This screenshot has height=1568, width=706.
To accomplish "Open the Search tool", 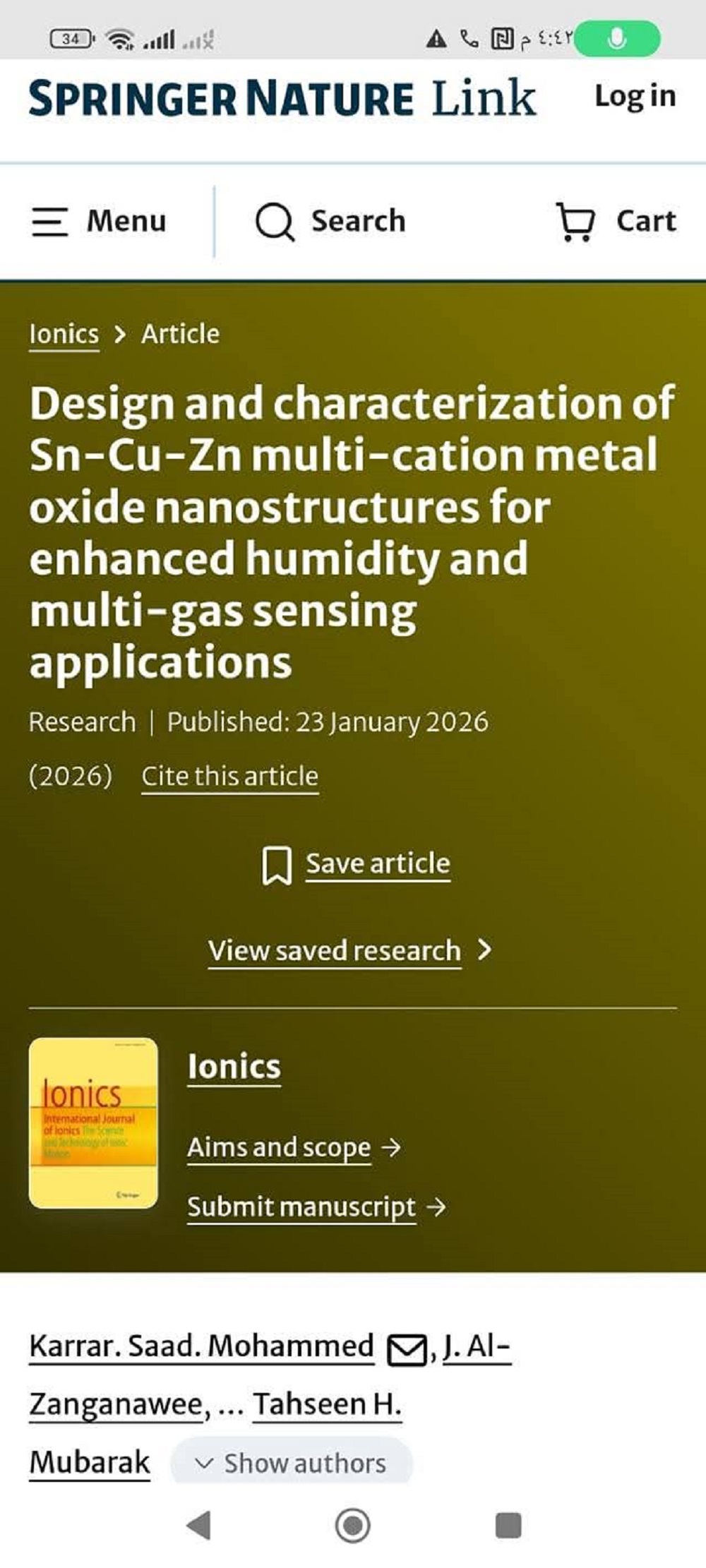I will [x=330, y=222].
